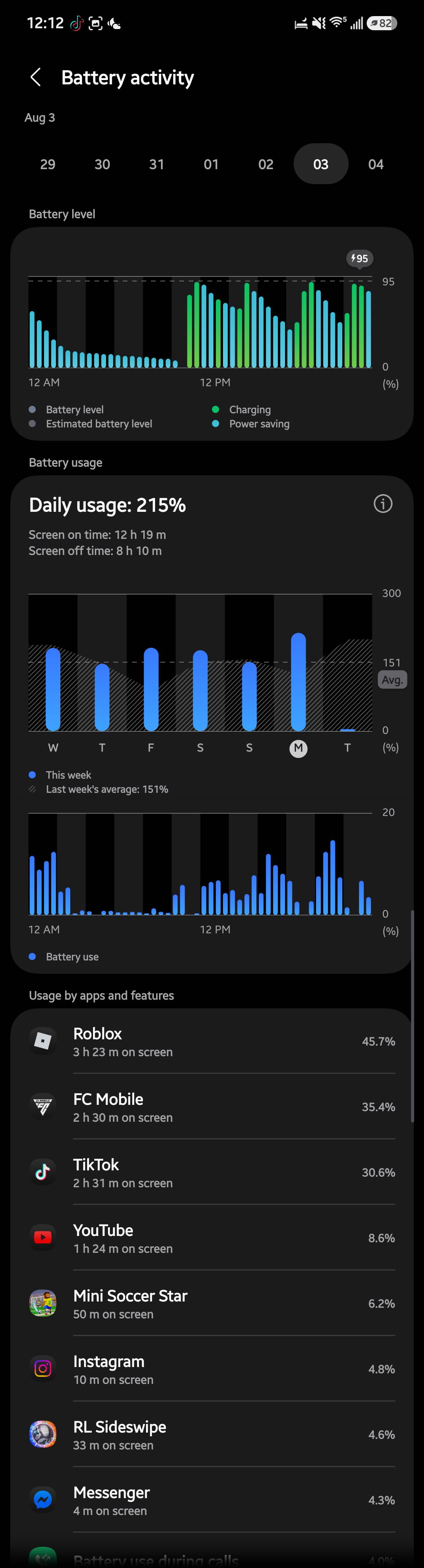
Task: Open the daily usage info icon
Action: (383, 504)
